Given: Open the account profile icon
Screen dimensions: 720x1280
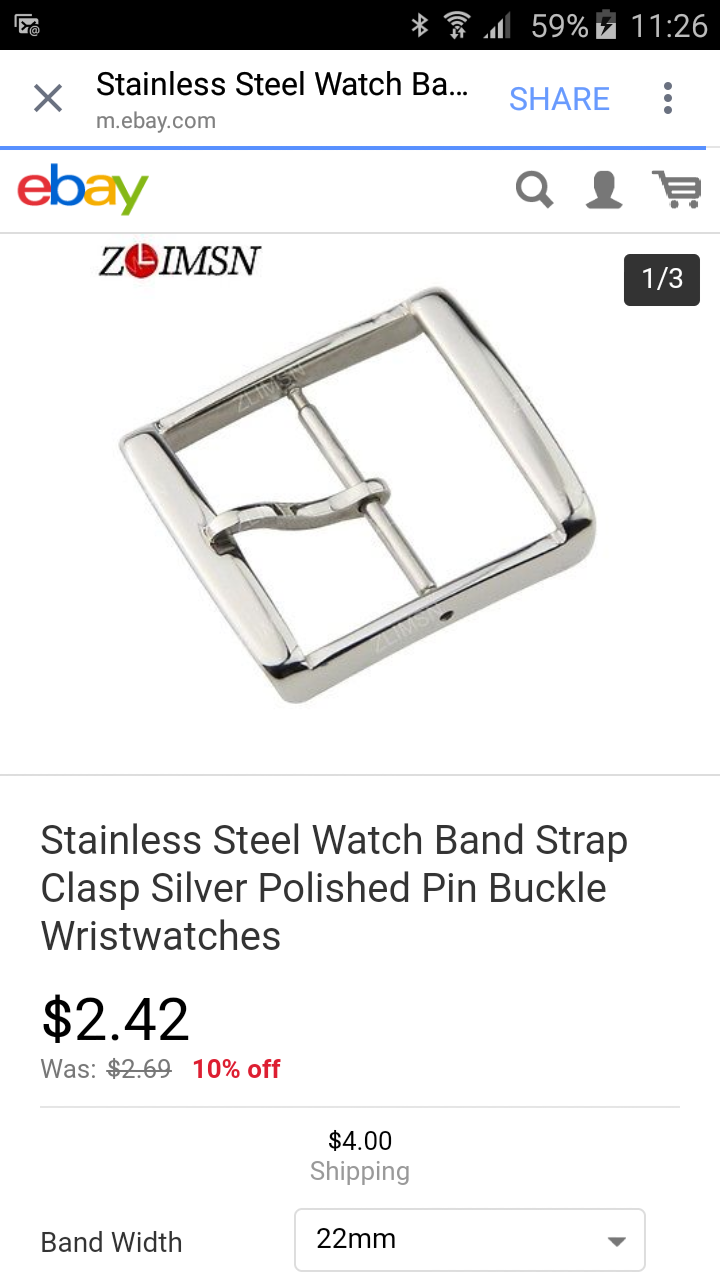Looking at the screenshot, I should click(x=604, y=189).
